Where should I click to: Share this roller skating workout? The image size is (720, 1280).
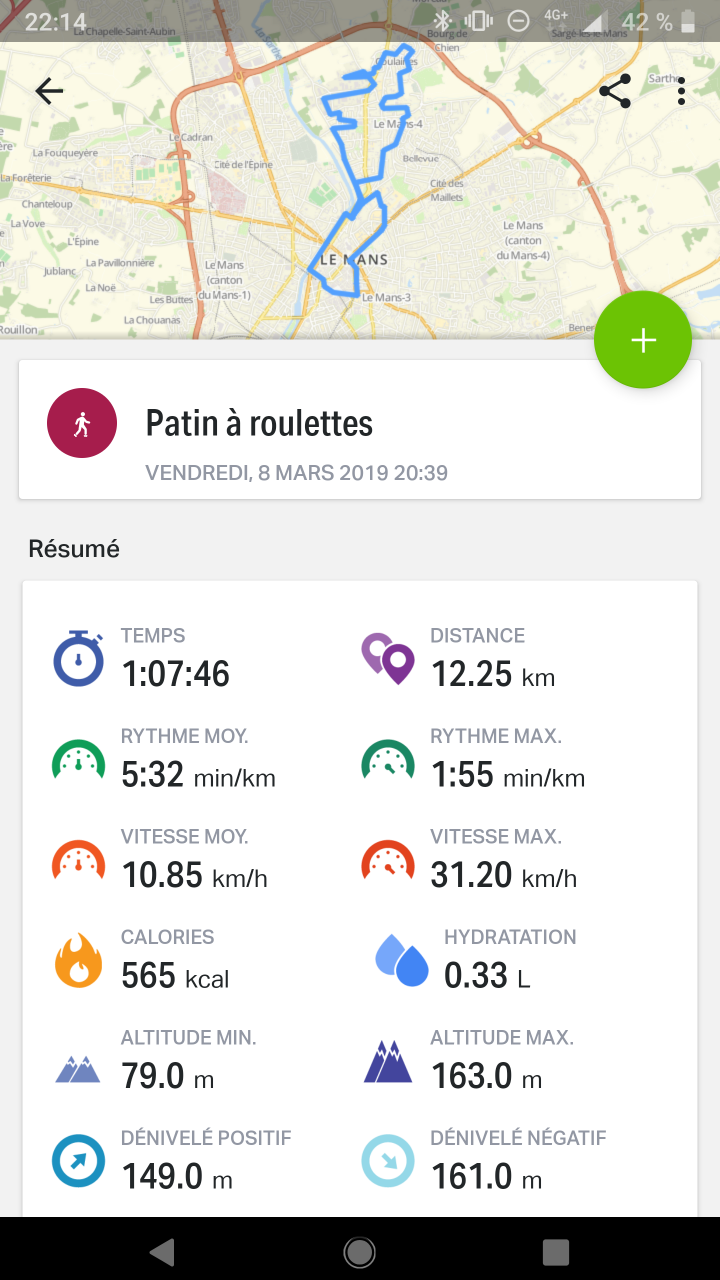pos(615,91)
